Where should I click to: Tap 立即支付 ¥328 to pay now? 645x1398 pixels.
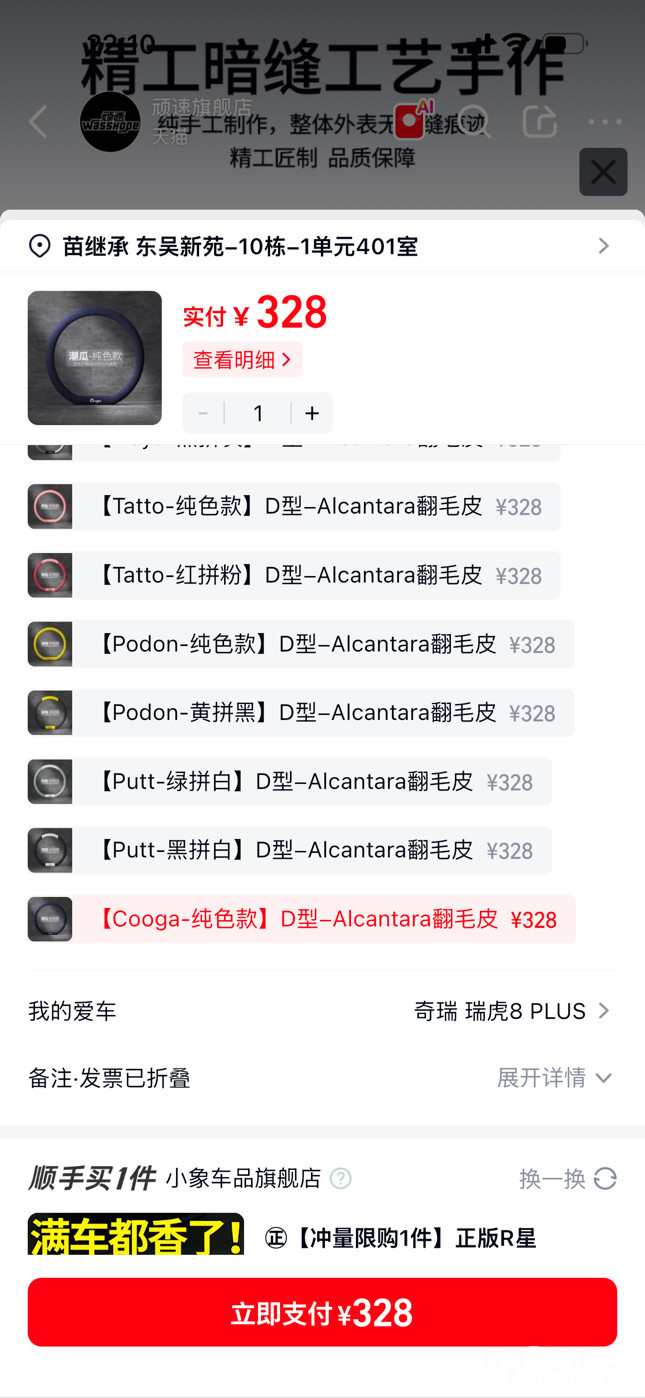pos(322,1312)
